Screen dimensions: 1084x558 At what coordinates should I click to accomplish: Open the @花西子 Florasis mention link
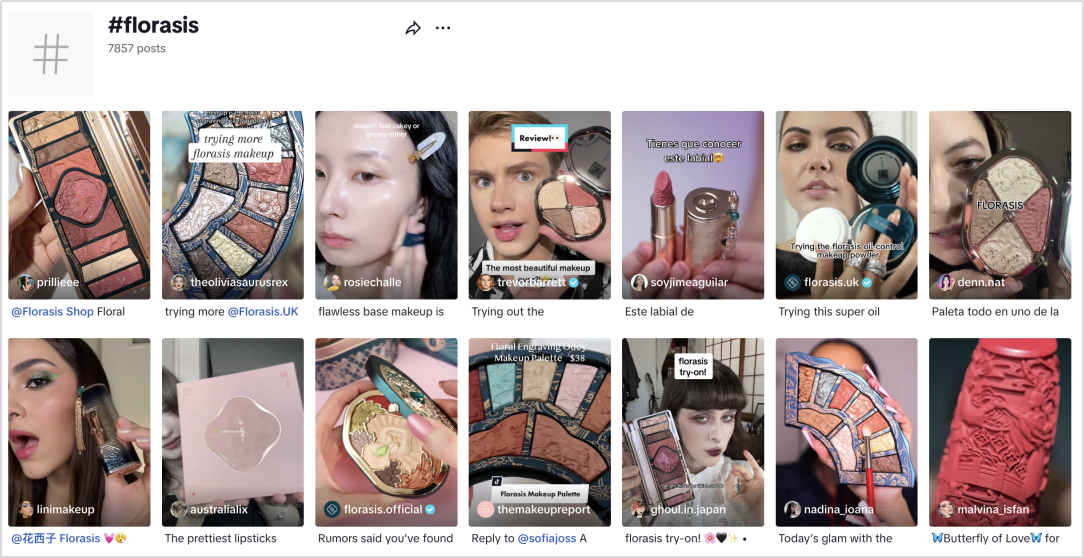point(55,539)
